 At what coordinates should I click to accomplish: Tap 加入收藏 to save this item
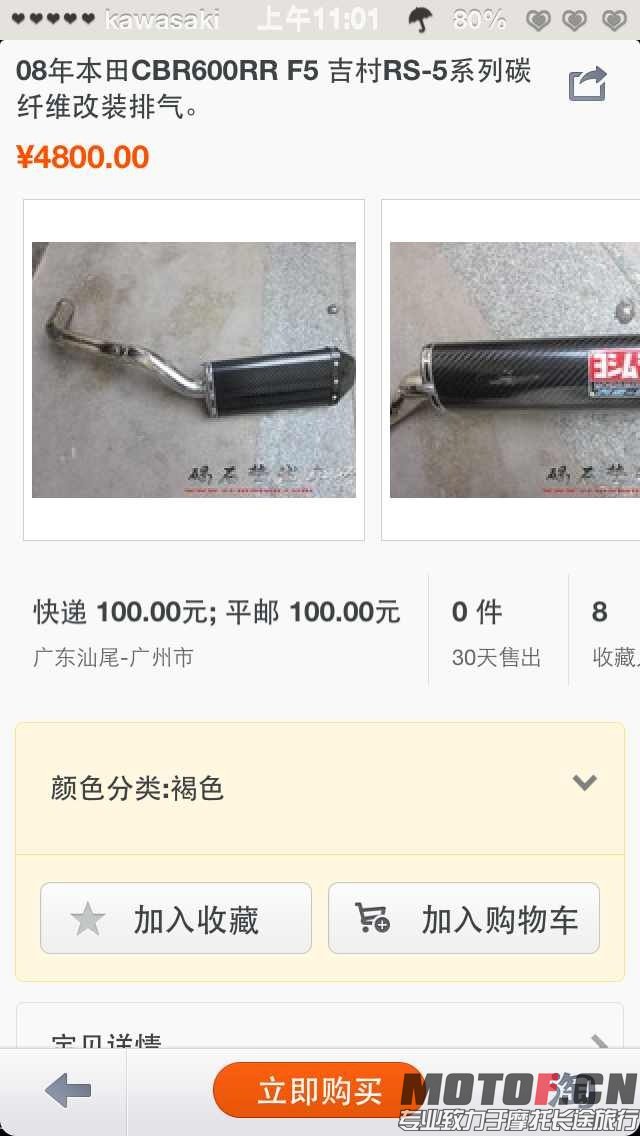tap(176, 918)
